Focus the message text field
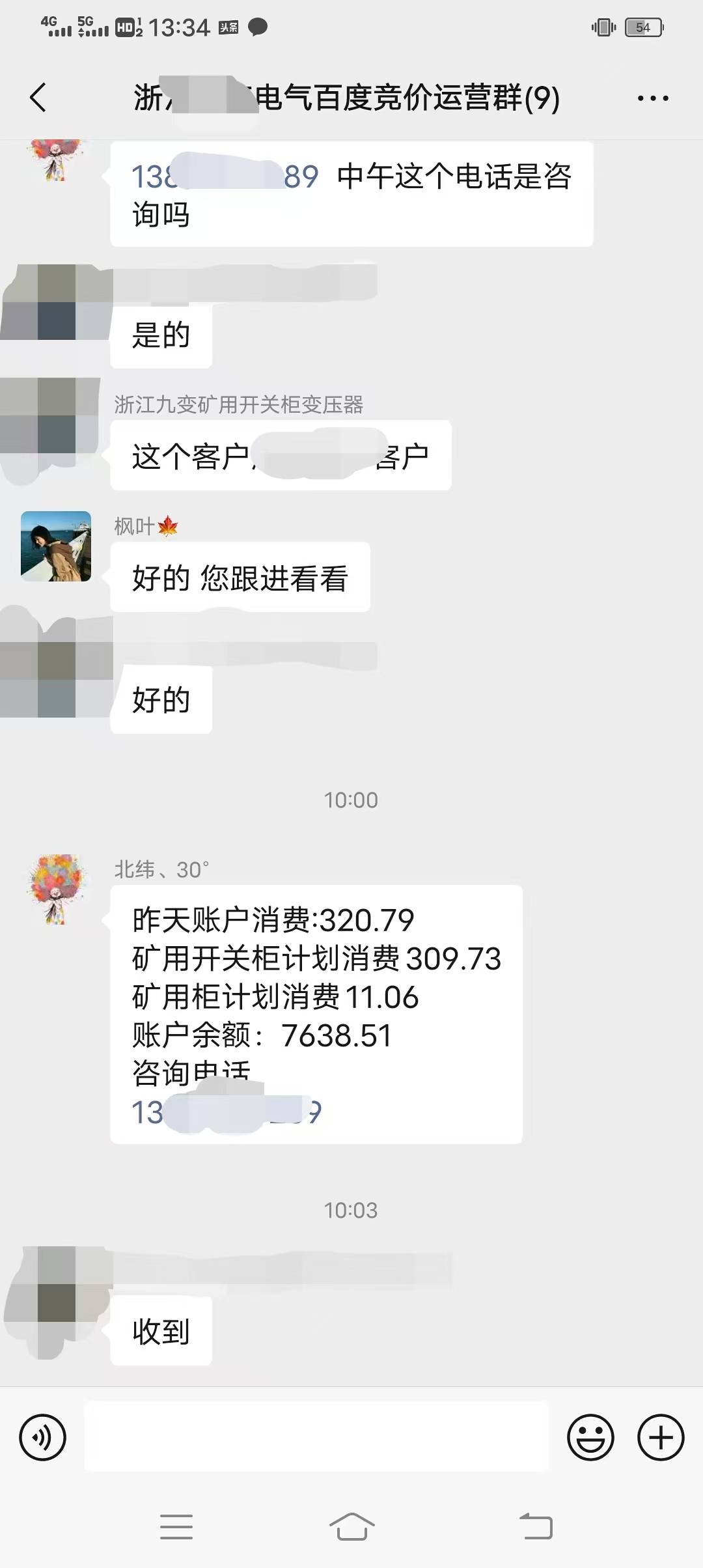Screen dimensions: 703x1568 [316, 1436]
